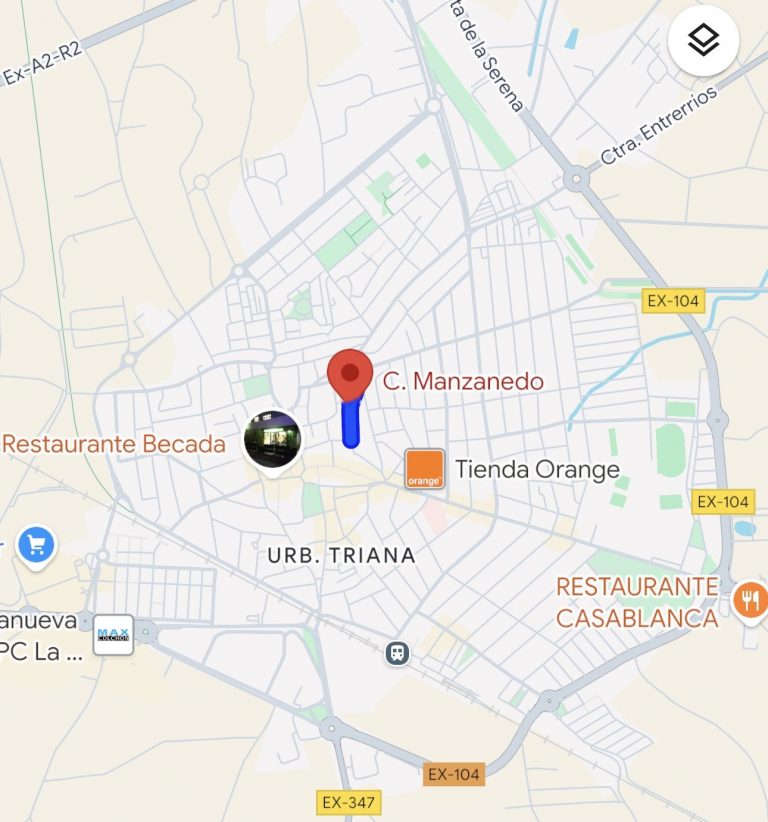Image resolution: width=768 pixels, height=822 pixels.
Task: Open Restaurante Becada photo marker
Action: click(272, 438)
